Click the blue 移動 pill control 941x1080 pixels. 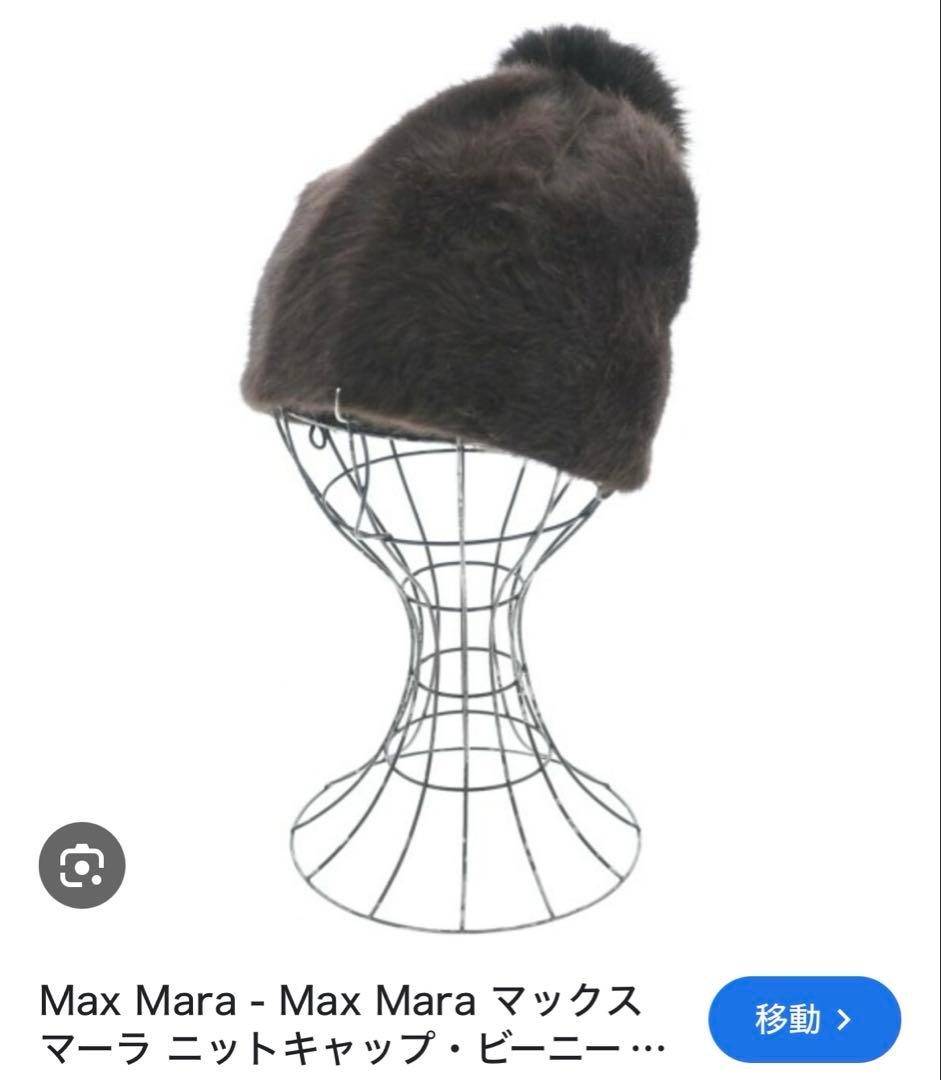pyautogui.click(x=805, y=1017)
